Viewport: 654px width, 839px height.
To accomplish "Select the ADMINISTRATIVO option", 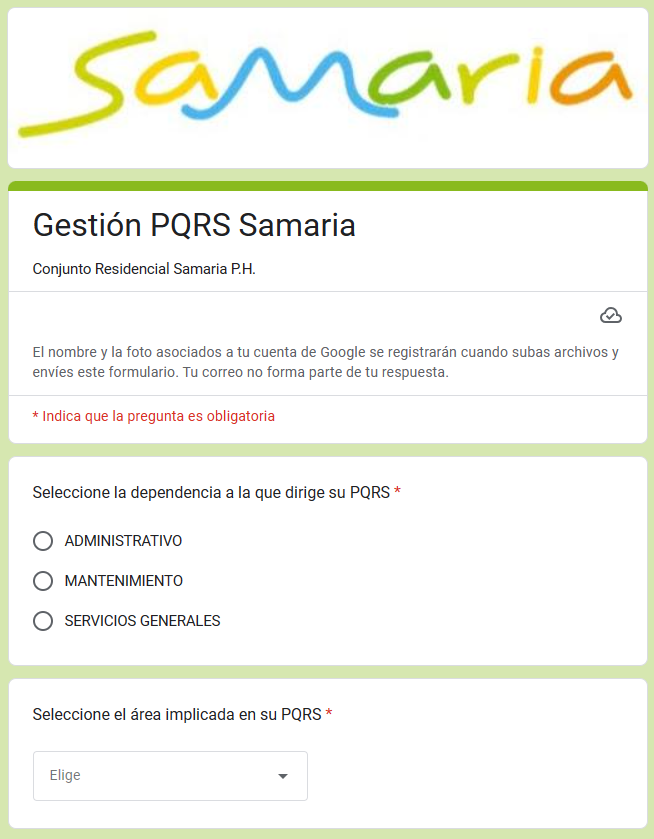I will pos(43,541).
